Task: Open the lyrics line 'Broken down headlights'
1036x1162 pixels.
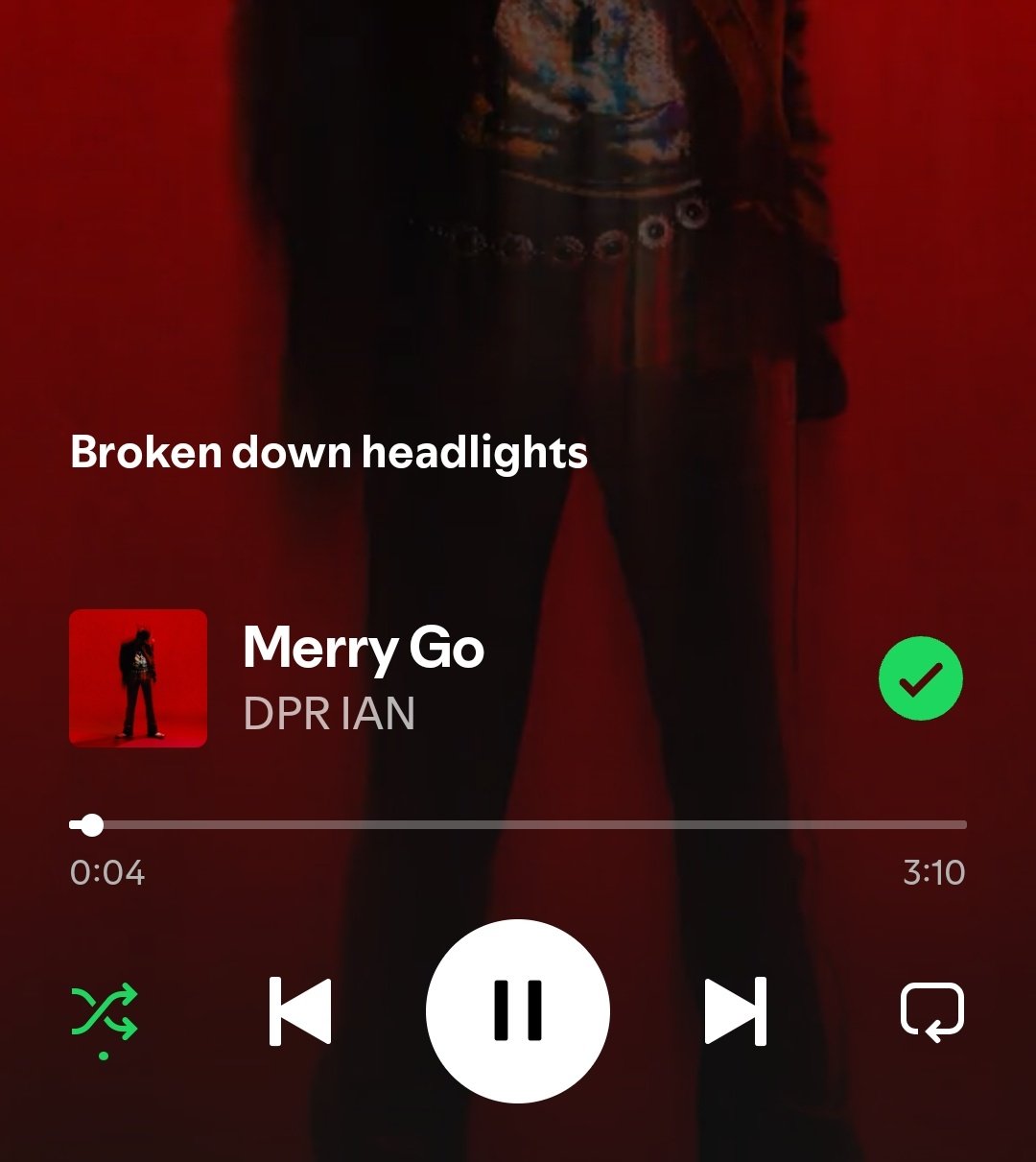Action: (329, 452)
